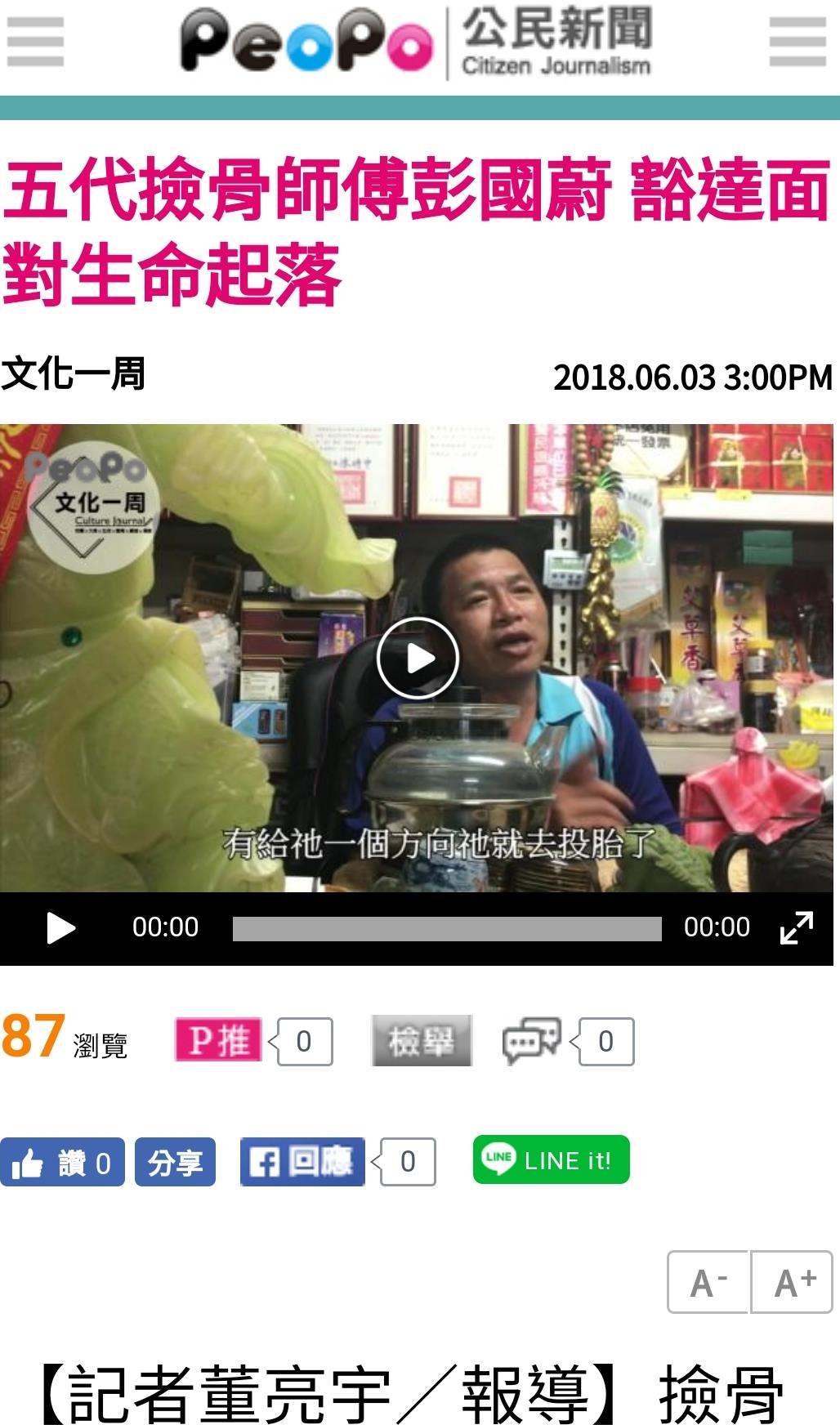The width and height of the screenshot is (840, 1425).
Task: Increase font size with A+
Action: tap(793, 1282)
